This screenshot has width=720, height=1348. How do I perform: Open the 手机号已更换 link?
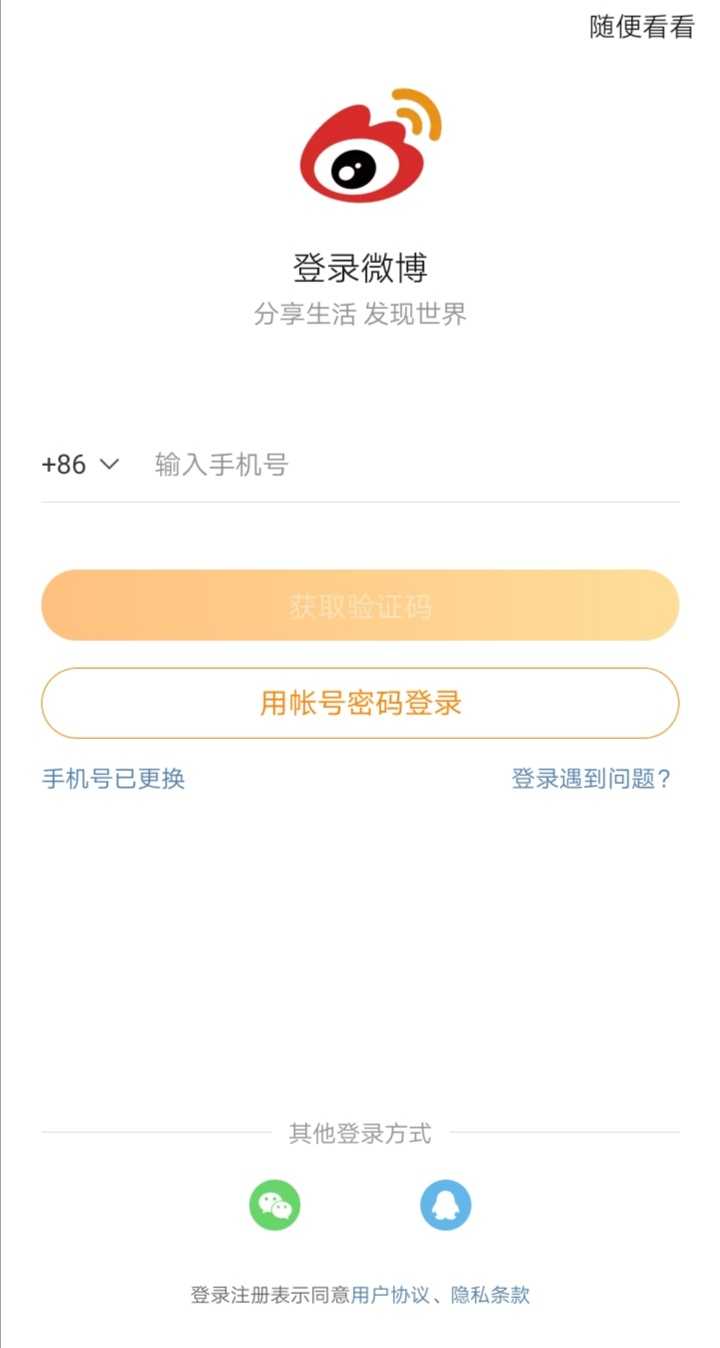click(x=113, y=778)
